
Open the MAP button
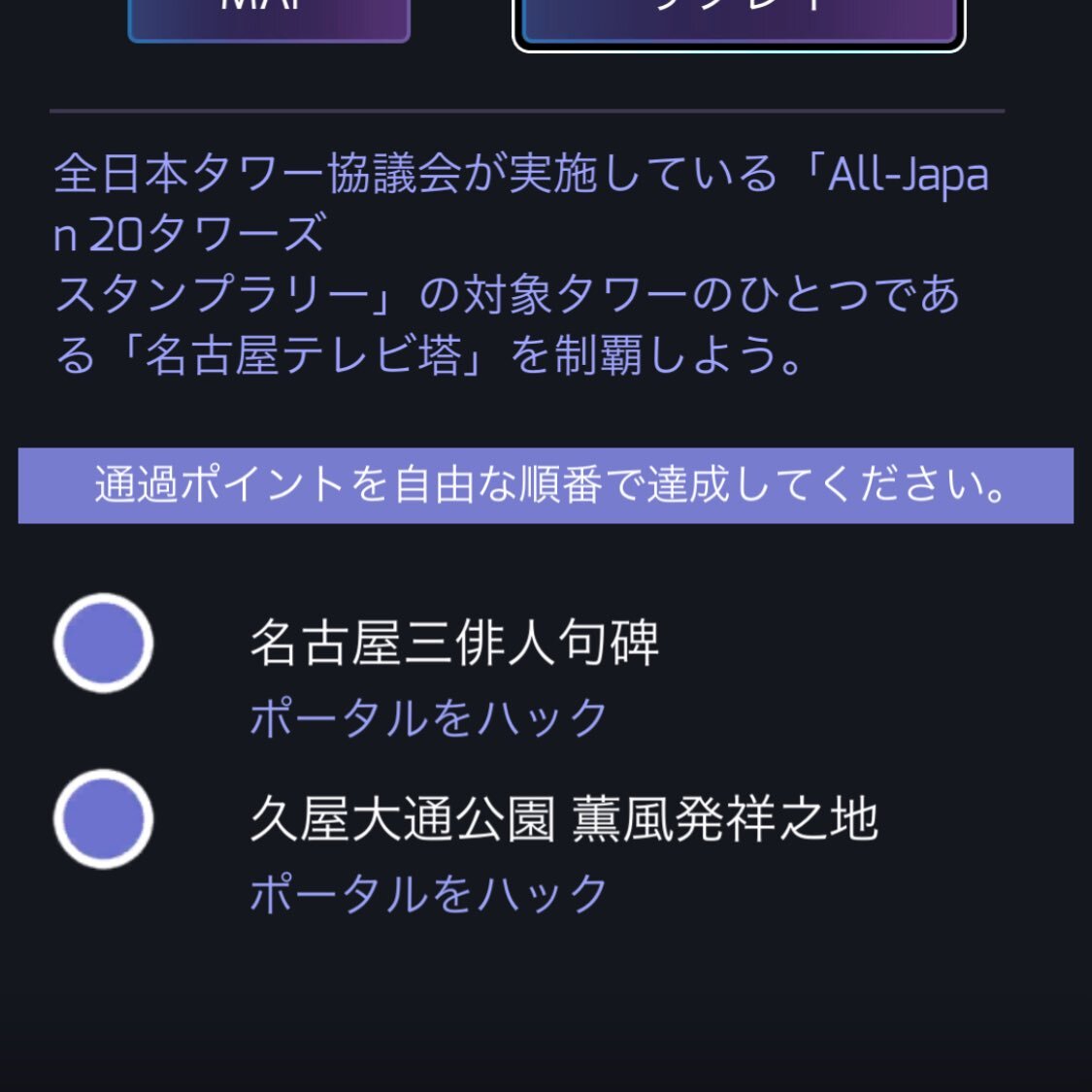[269, 19]
